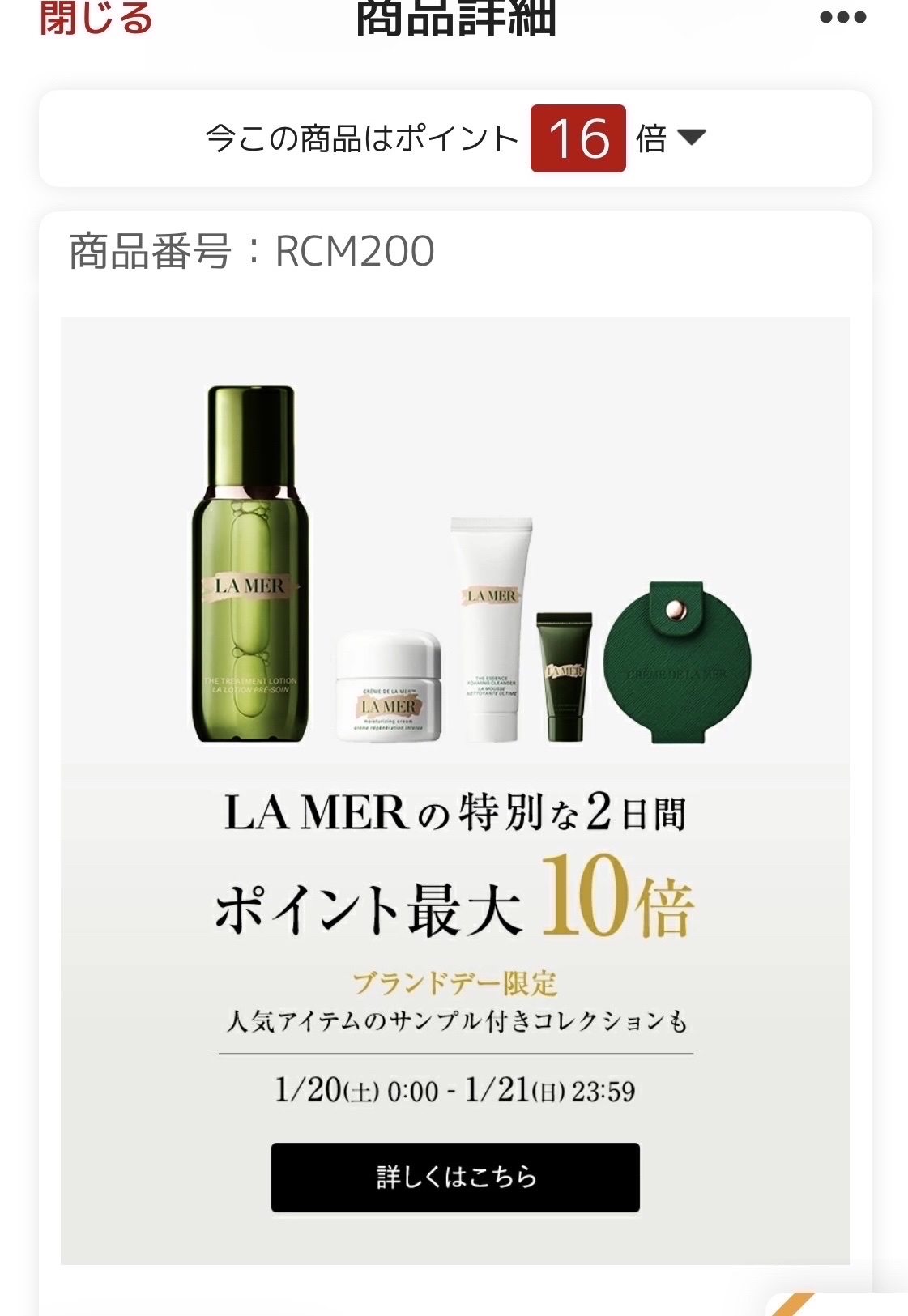Tap the 詳しくはこちら button

(x=455, y=1178)
